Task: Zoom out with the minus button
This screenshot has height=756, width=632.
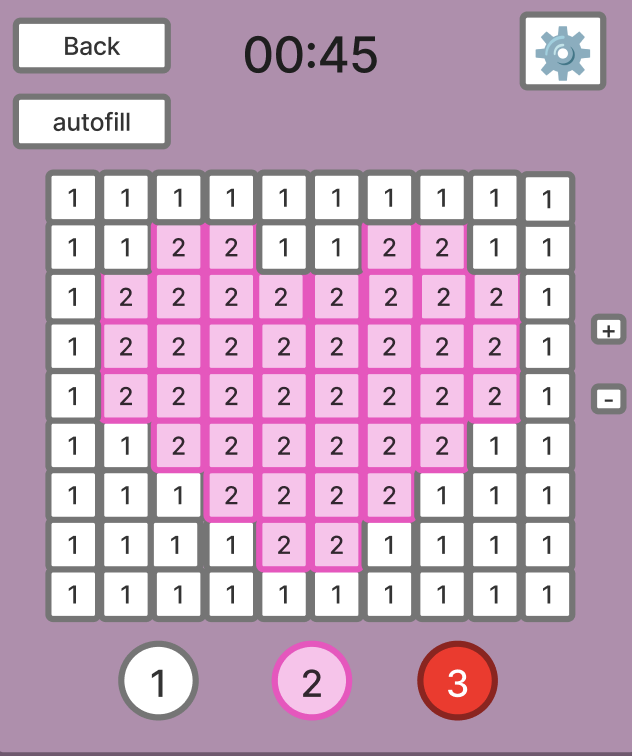Action: pos(608,399)
